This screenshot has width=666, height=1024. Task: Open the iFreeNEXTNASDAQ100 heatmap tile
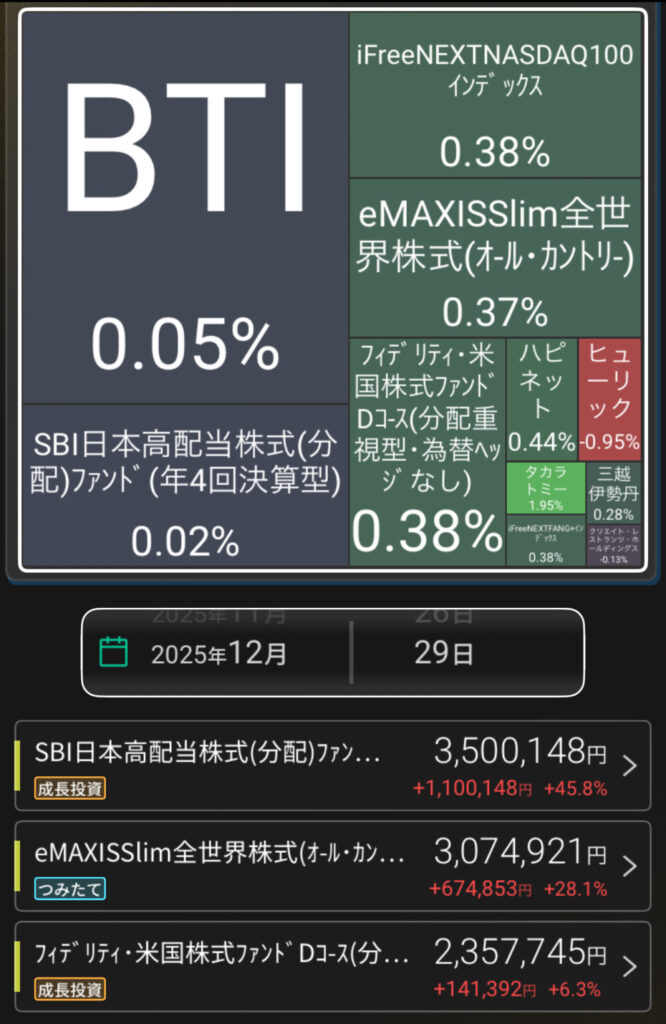(x=495, y=96)
